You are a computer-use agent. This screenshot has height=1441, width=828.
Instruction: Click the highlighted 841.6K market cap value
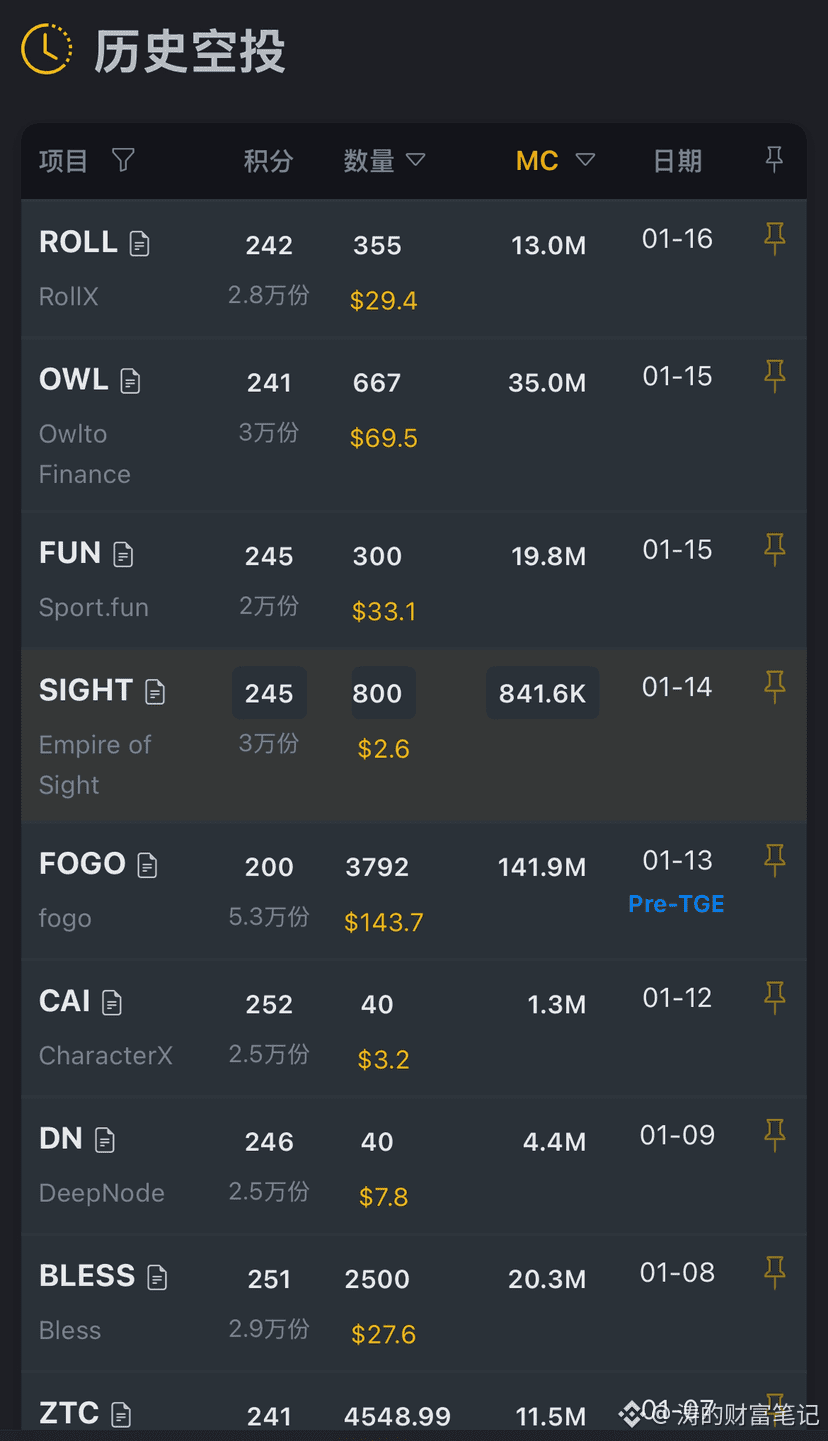point(542,692)
